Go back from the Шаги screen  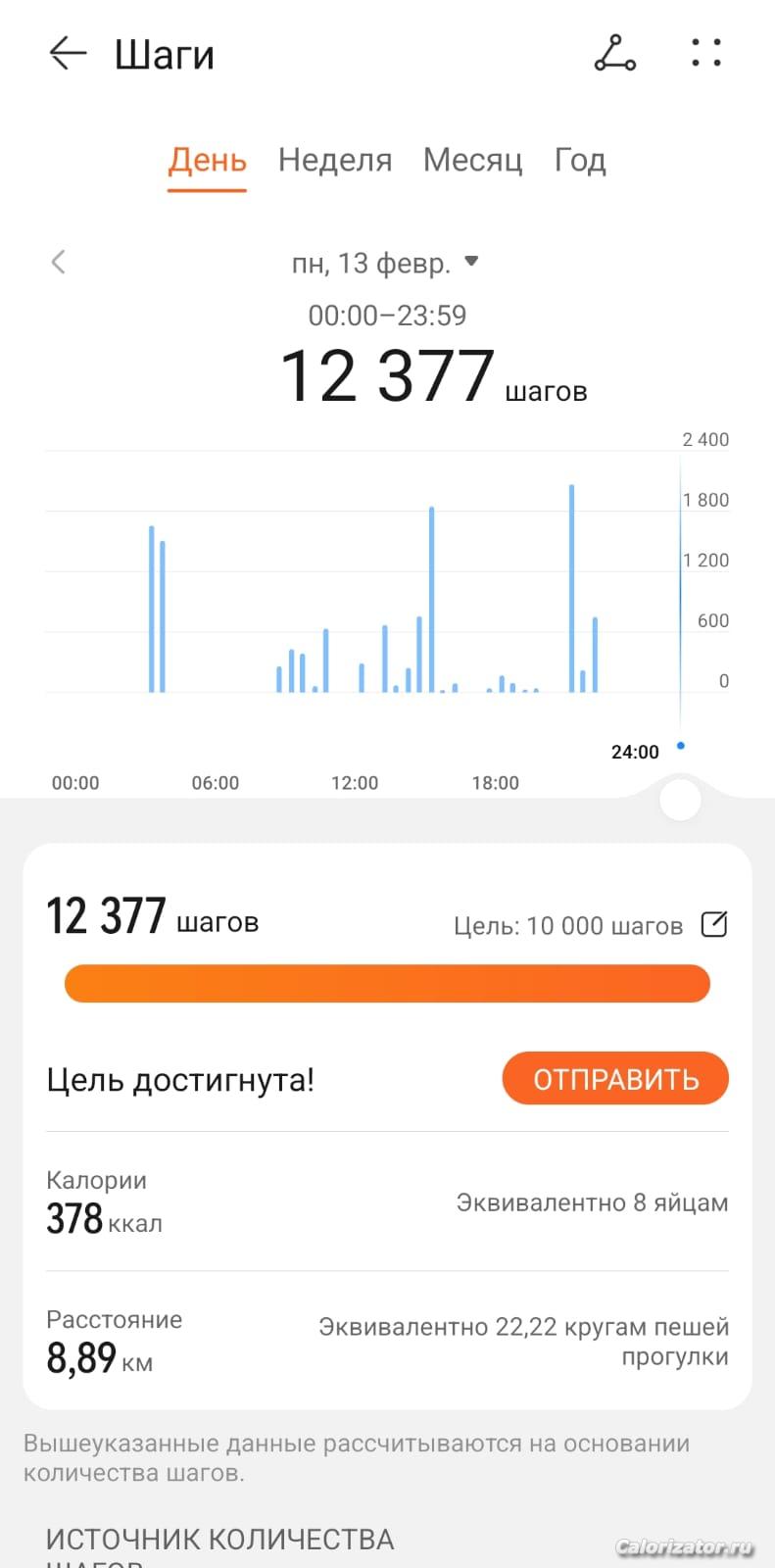point(68,54)
